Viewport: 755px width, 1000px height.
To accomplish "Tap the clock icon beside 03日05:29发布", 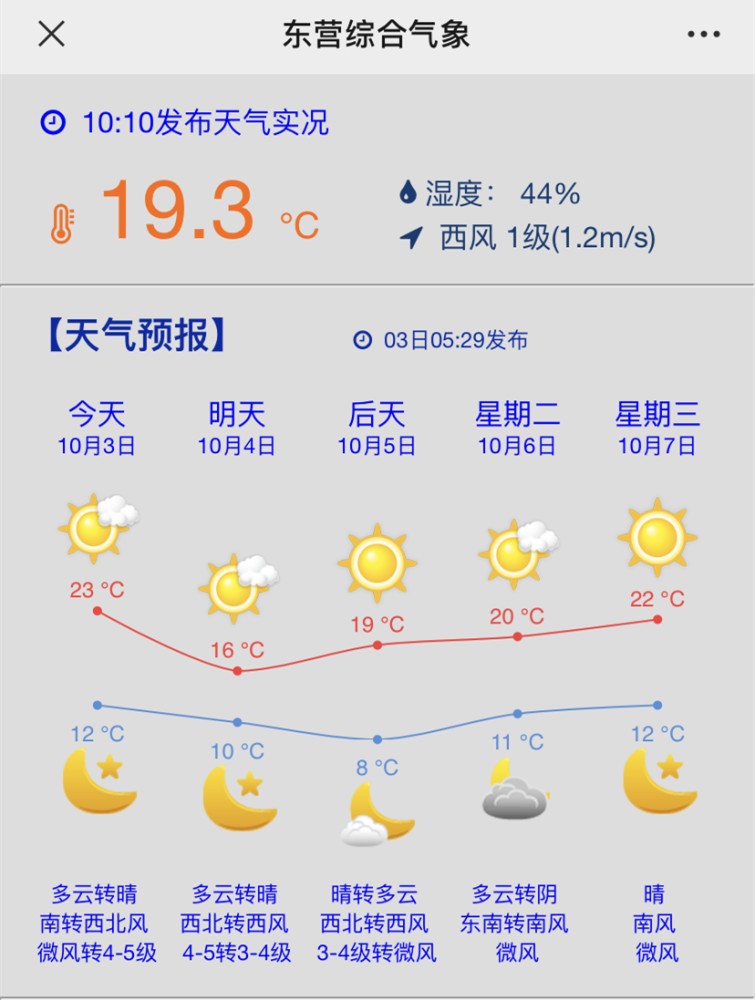I will (x=362, y=339).
